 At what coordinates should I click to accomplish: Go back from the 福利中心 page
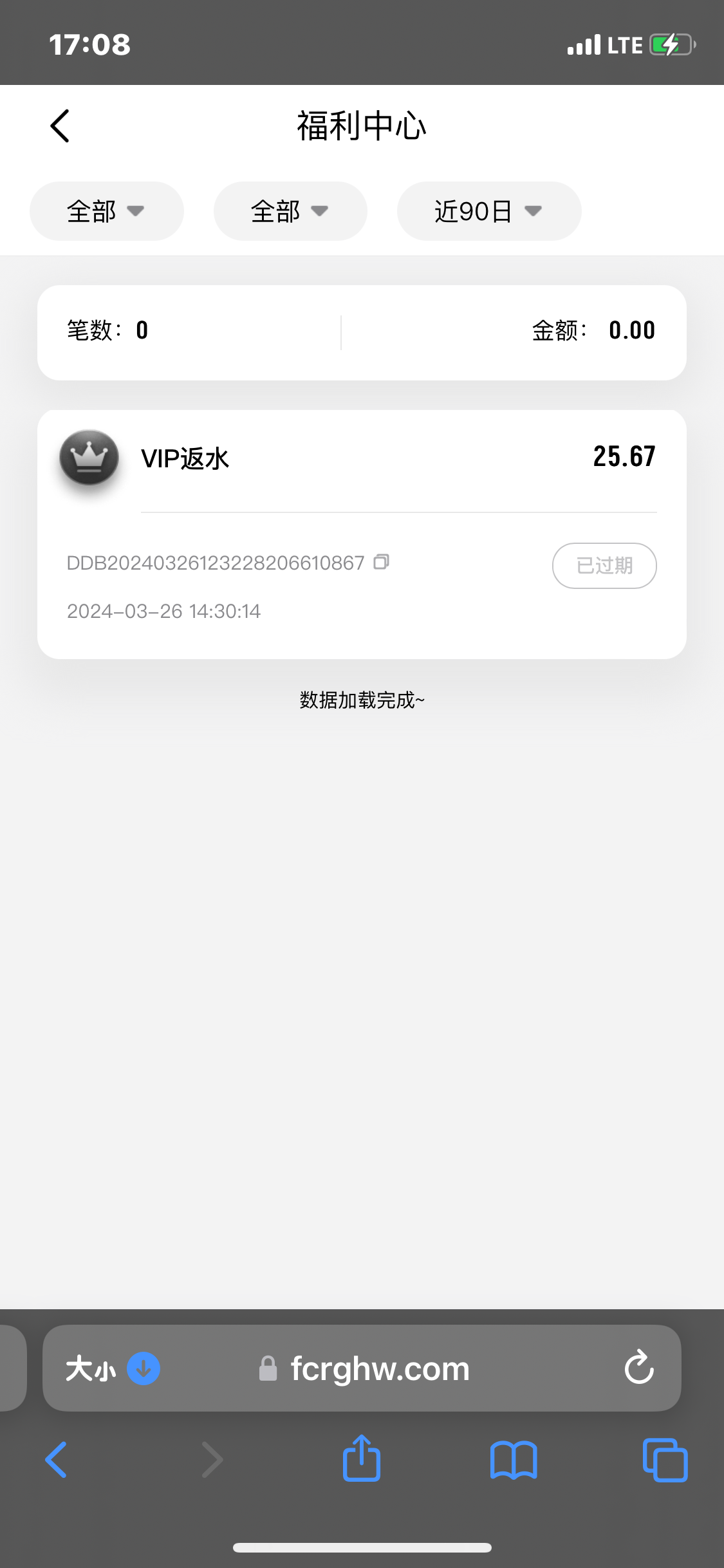[60, 126]
